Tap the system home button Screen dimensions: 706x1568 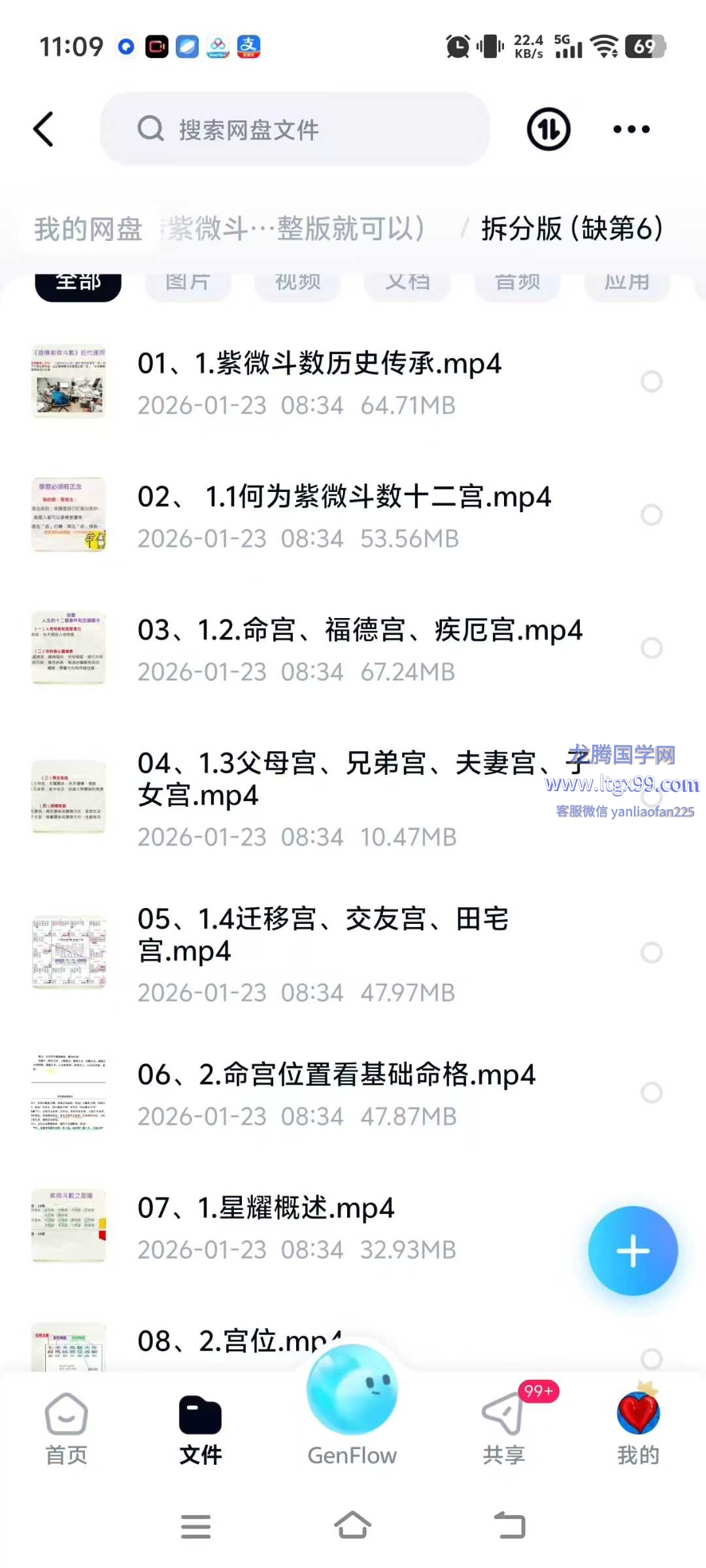tap(352, 1526)
